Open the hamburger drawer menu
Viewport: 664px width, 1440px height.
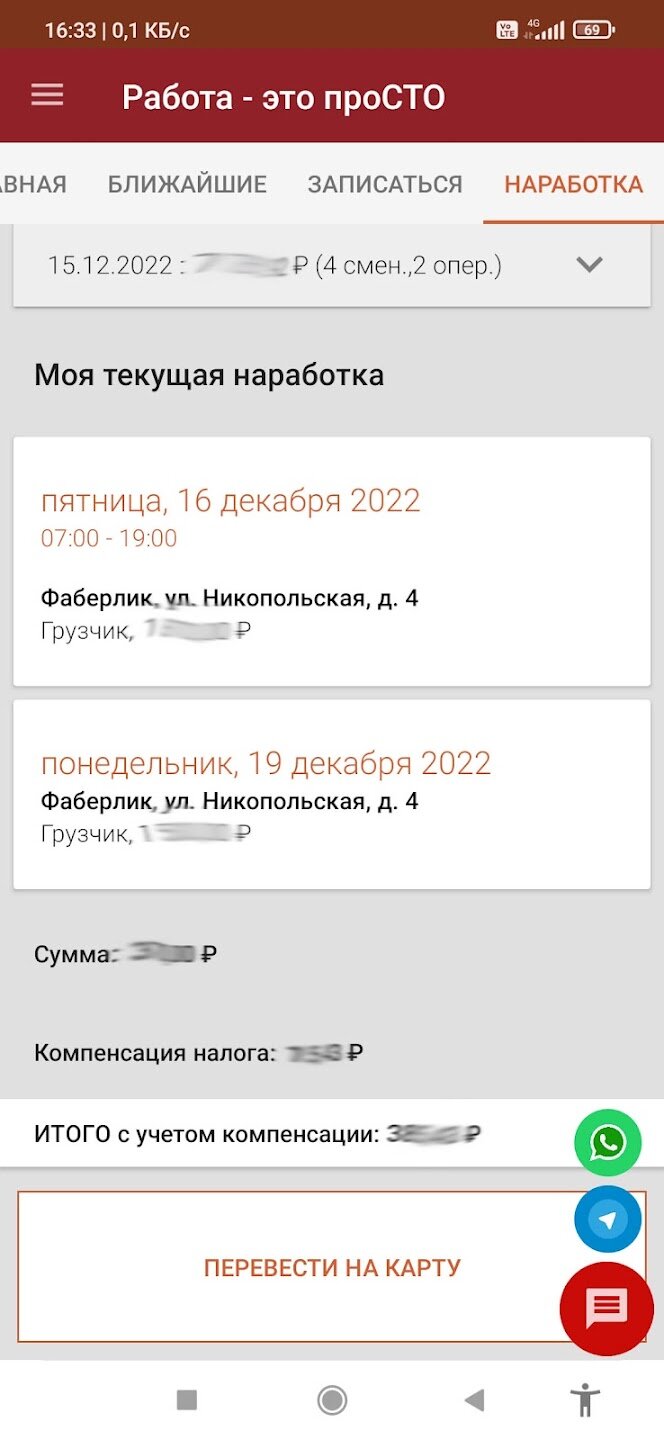47,96
